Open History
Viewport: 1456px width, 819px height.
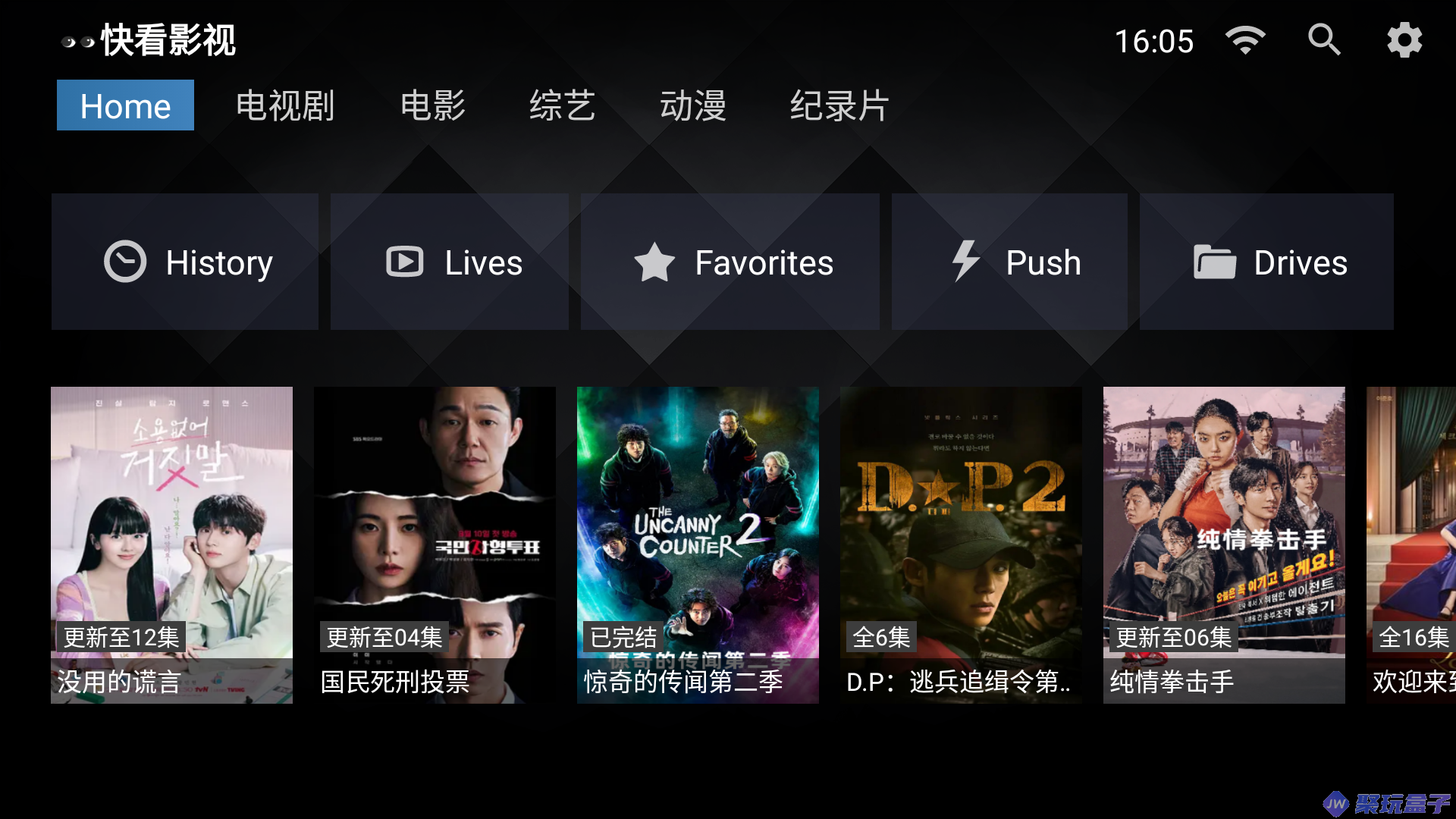tap(185, 262)
